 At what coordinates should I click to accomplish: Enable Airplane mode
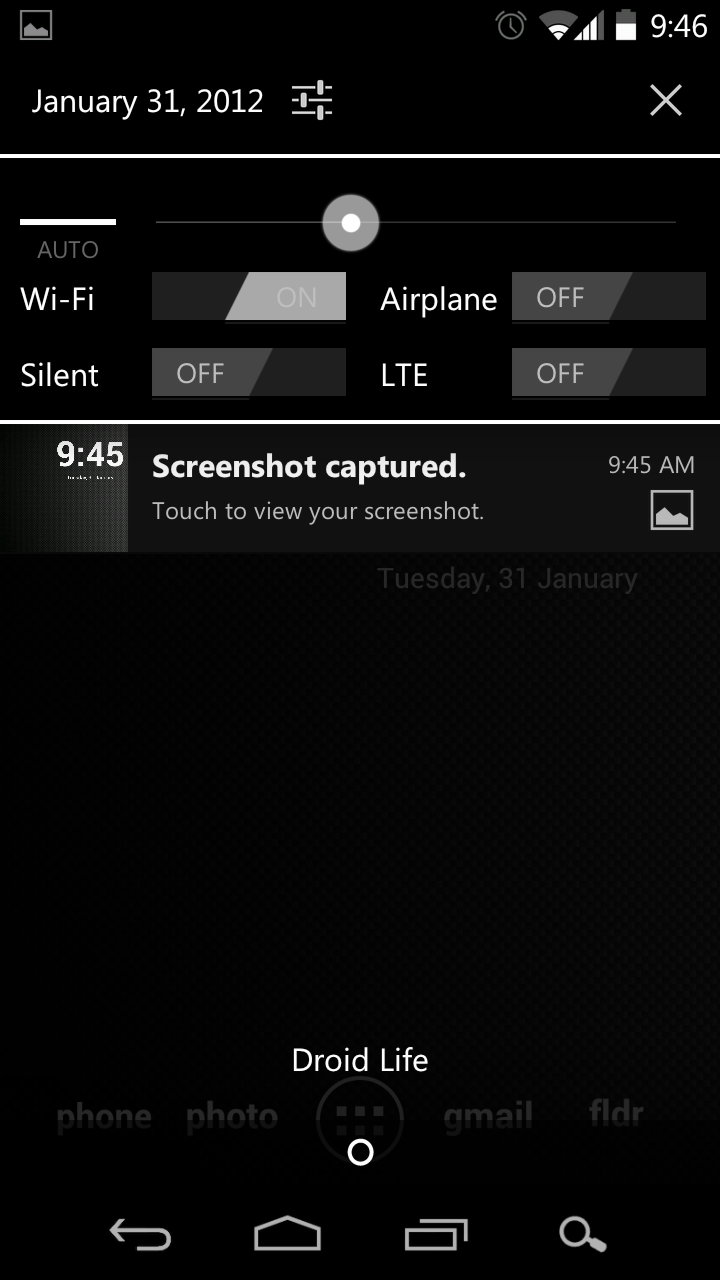click(x=608, y=298)
